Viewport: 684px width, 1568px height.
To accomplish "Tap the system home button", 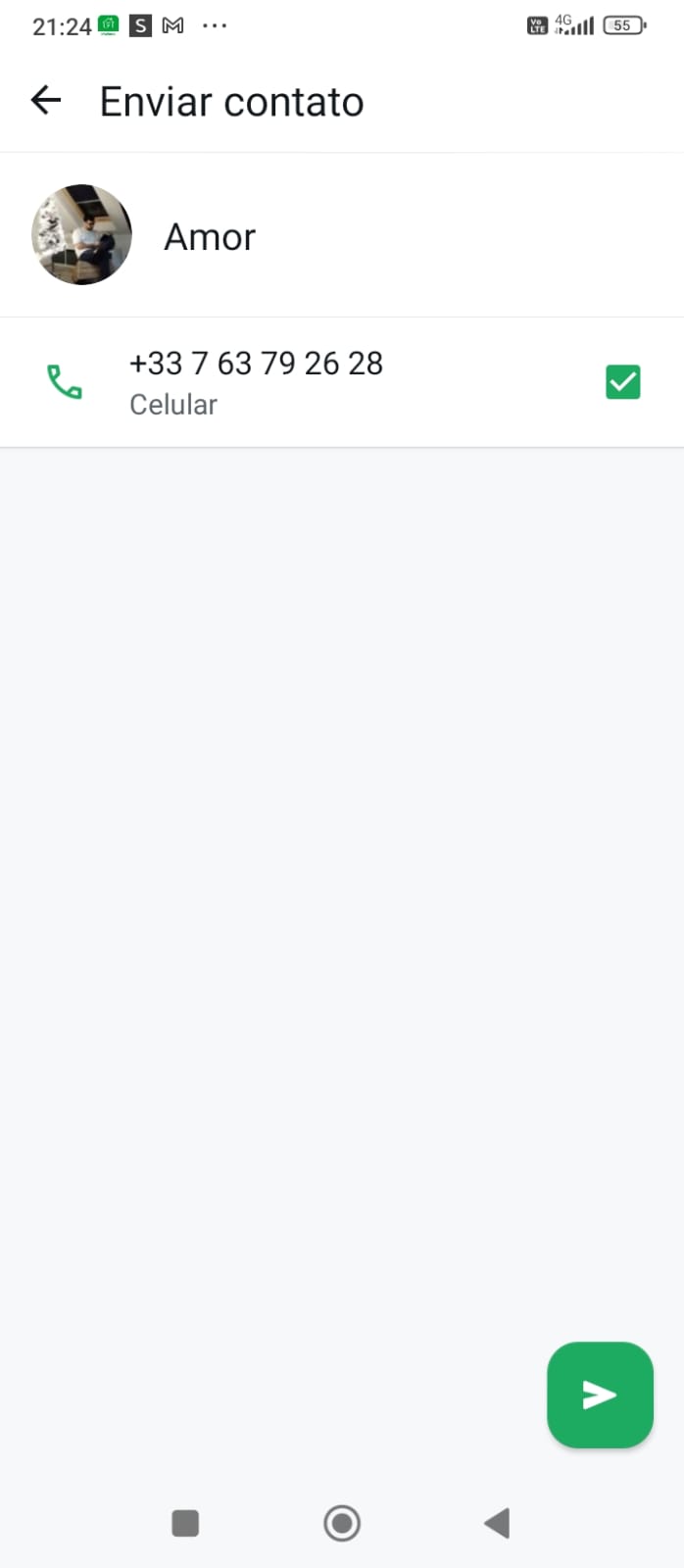I will pyautogui.click(x=342, y=1523).
